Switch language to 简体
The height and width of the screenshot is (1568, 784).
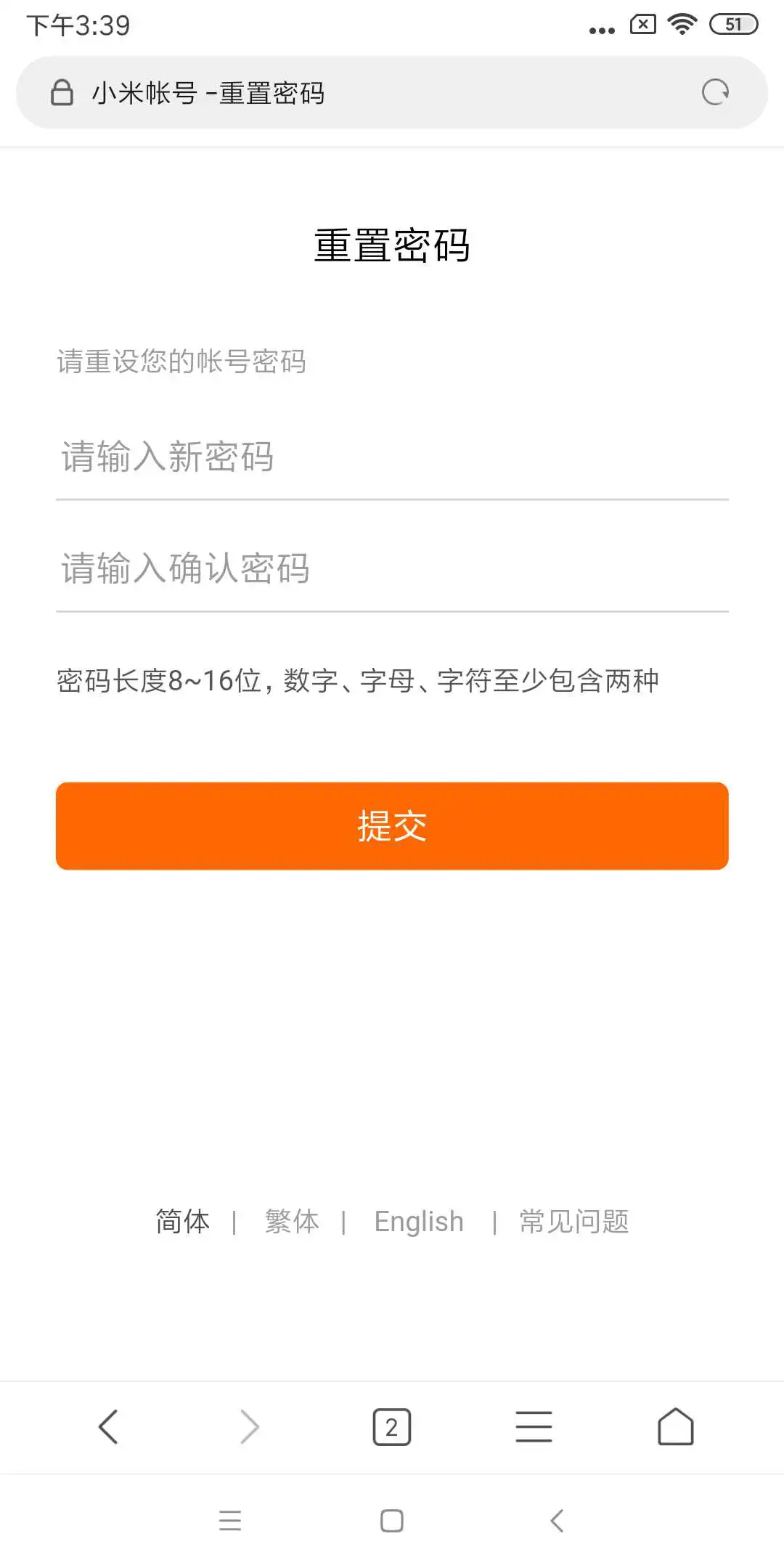(x=183, y=1221)
